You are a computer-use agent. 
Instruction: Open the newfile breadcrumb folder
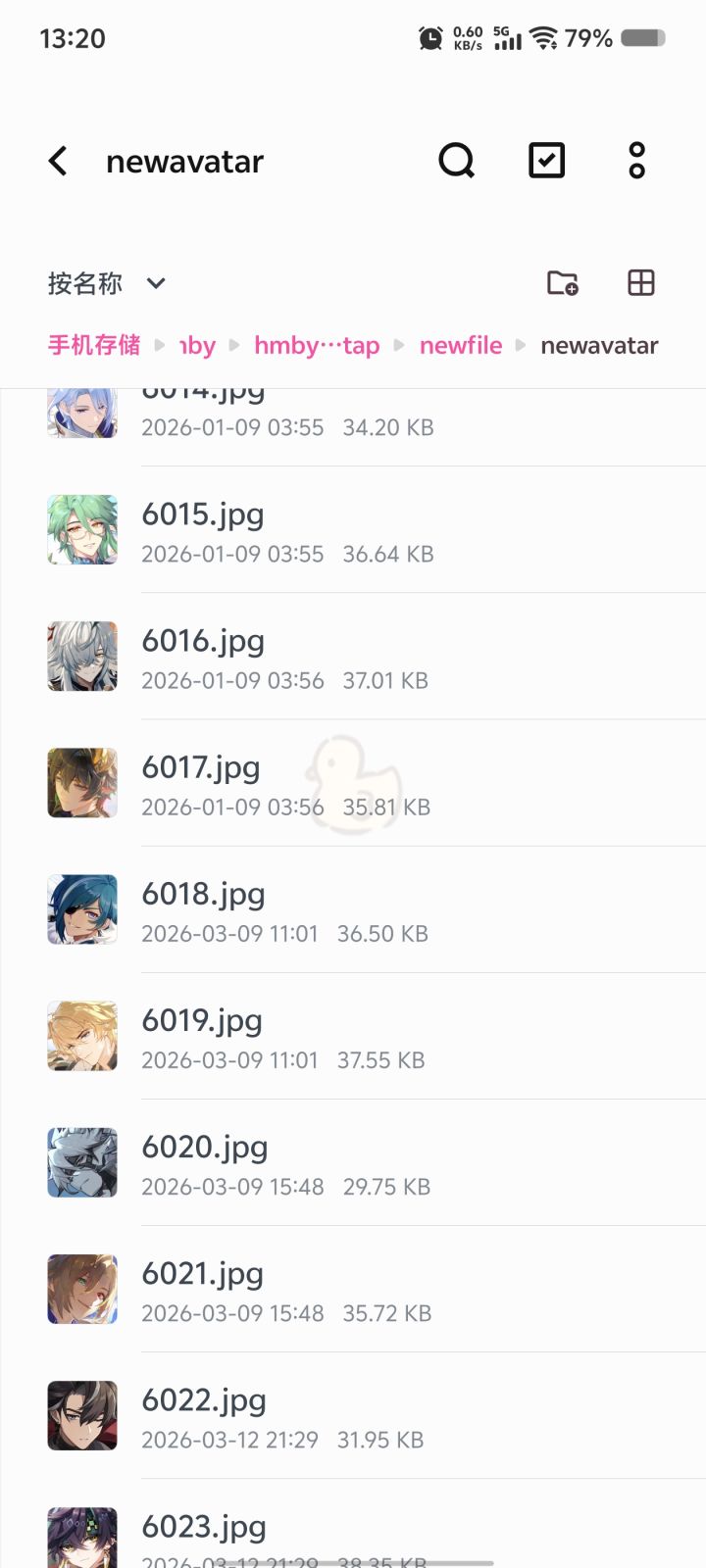460,345
